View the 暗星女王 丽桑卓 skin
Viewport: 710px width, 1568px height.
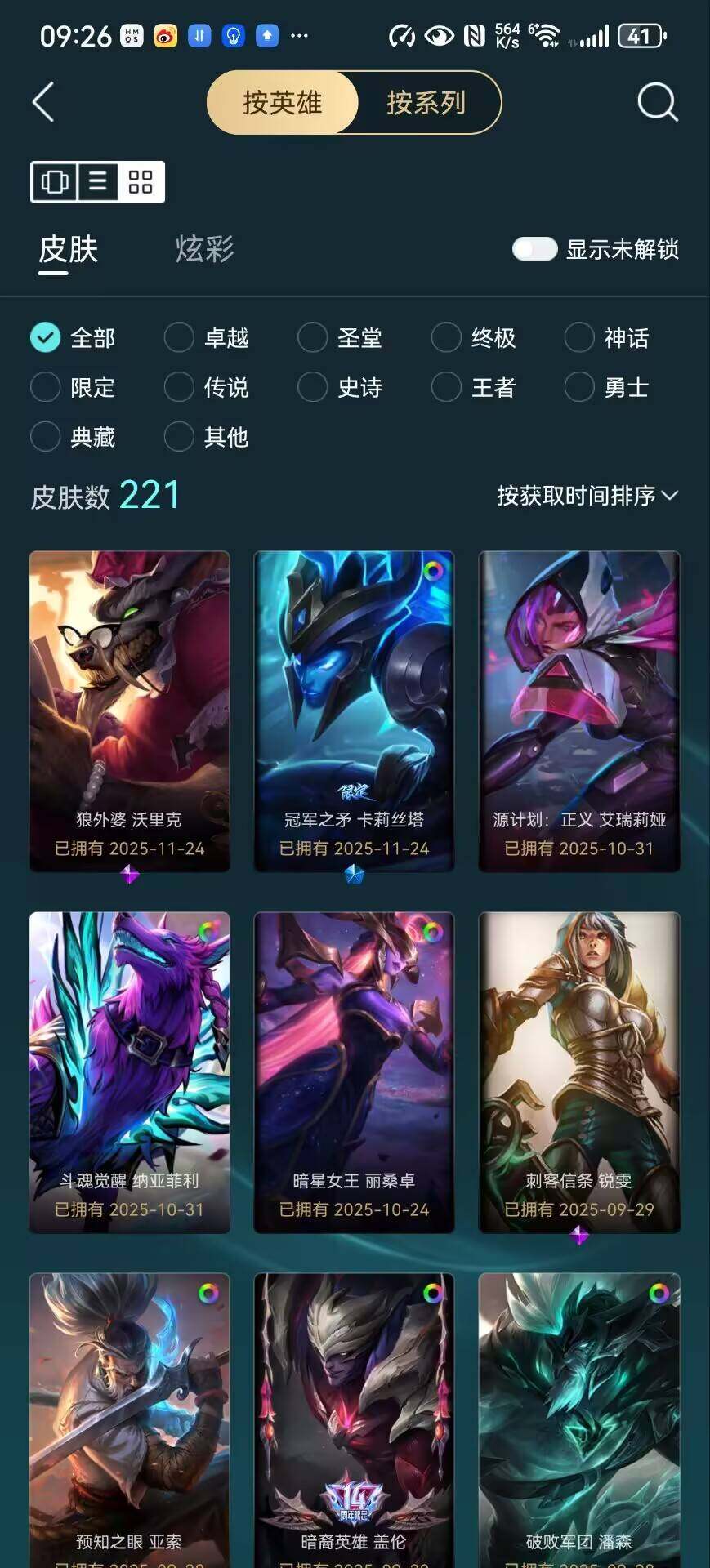[x=354, y=1071]
